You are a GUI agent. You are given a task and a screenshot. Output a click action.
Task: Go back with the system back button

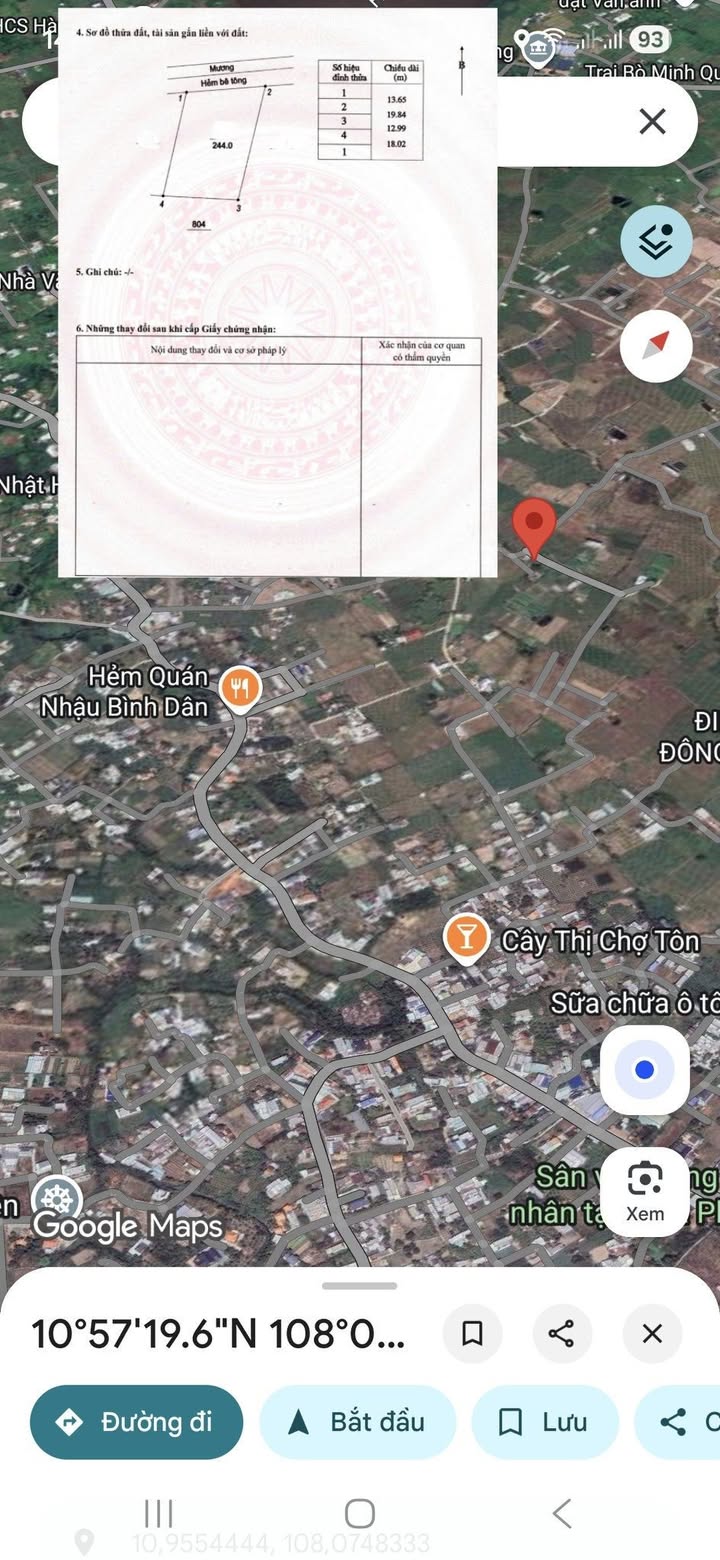click(x=562, y=1513)
